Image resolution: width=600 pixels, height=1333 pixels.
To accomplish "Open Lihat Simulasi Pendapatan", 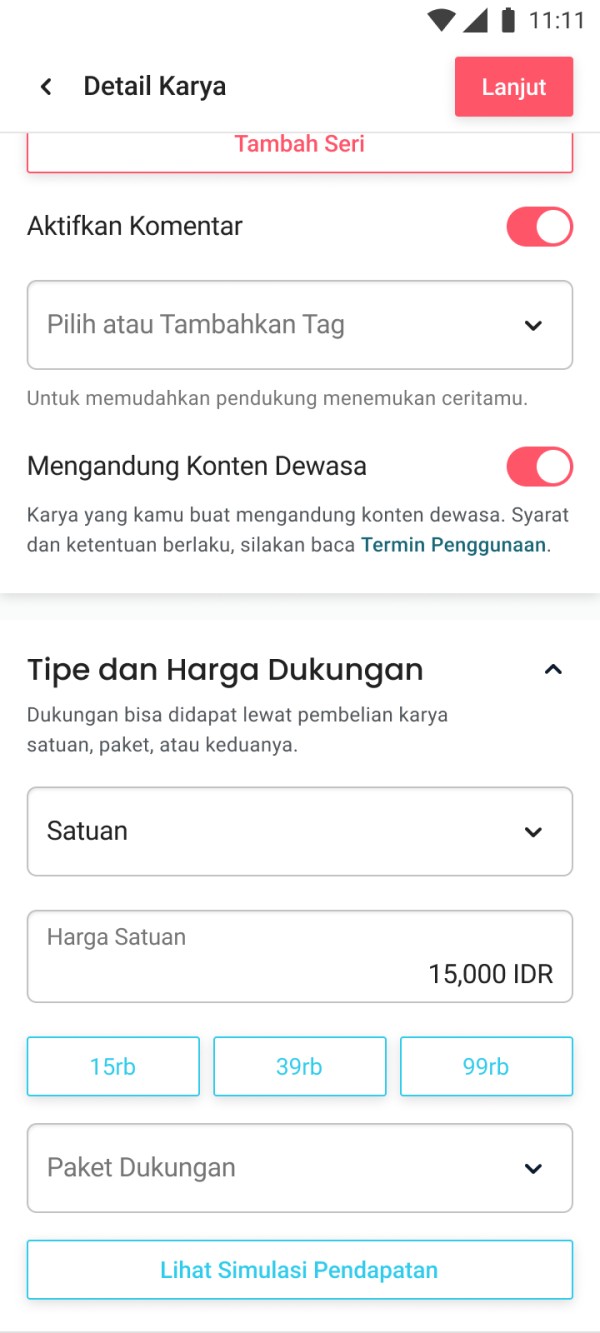I will click(300, 1270).
